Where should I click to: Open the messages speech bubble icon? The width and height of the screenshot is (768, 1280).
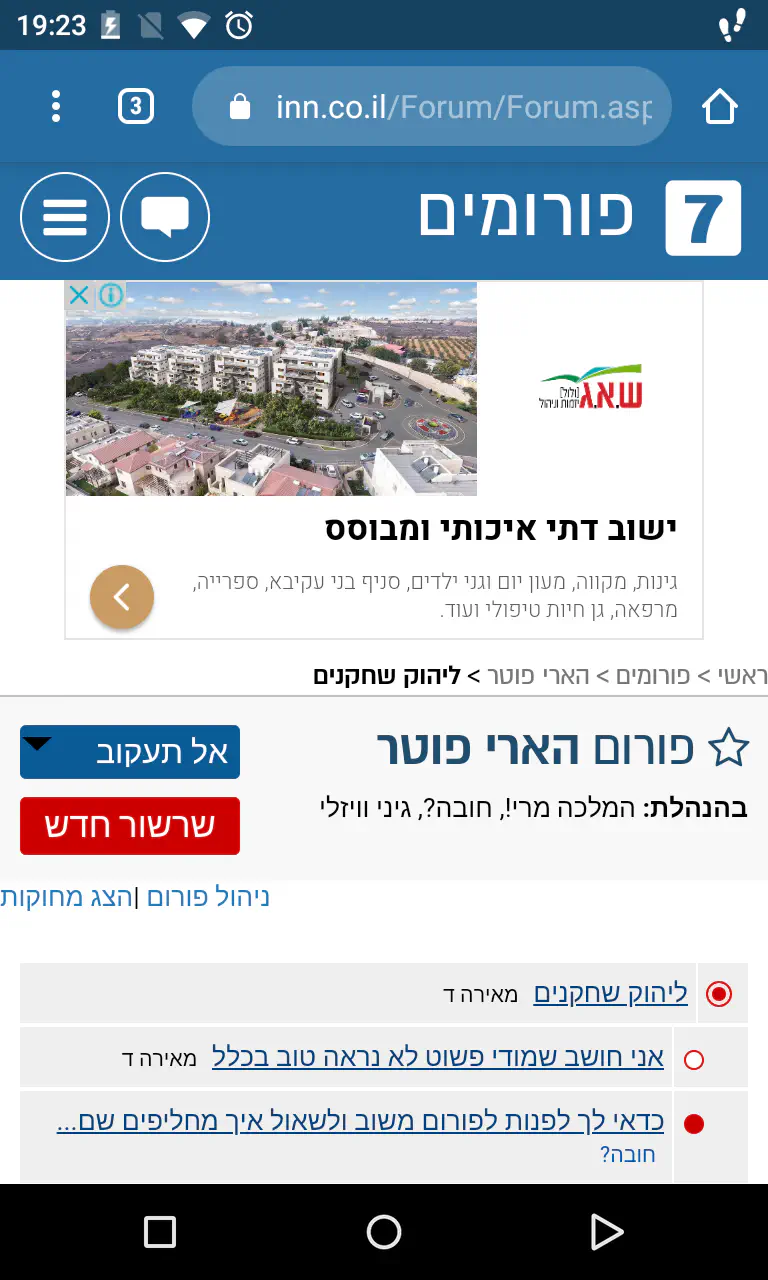point(165,217)
